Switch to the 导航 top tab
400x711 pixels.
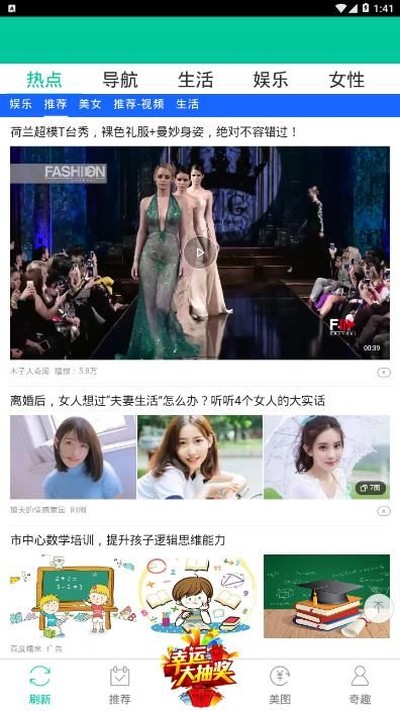[x=120, y=80]
